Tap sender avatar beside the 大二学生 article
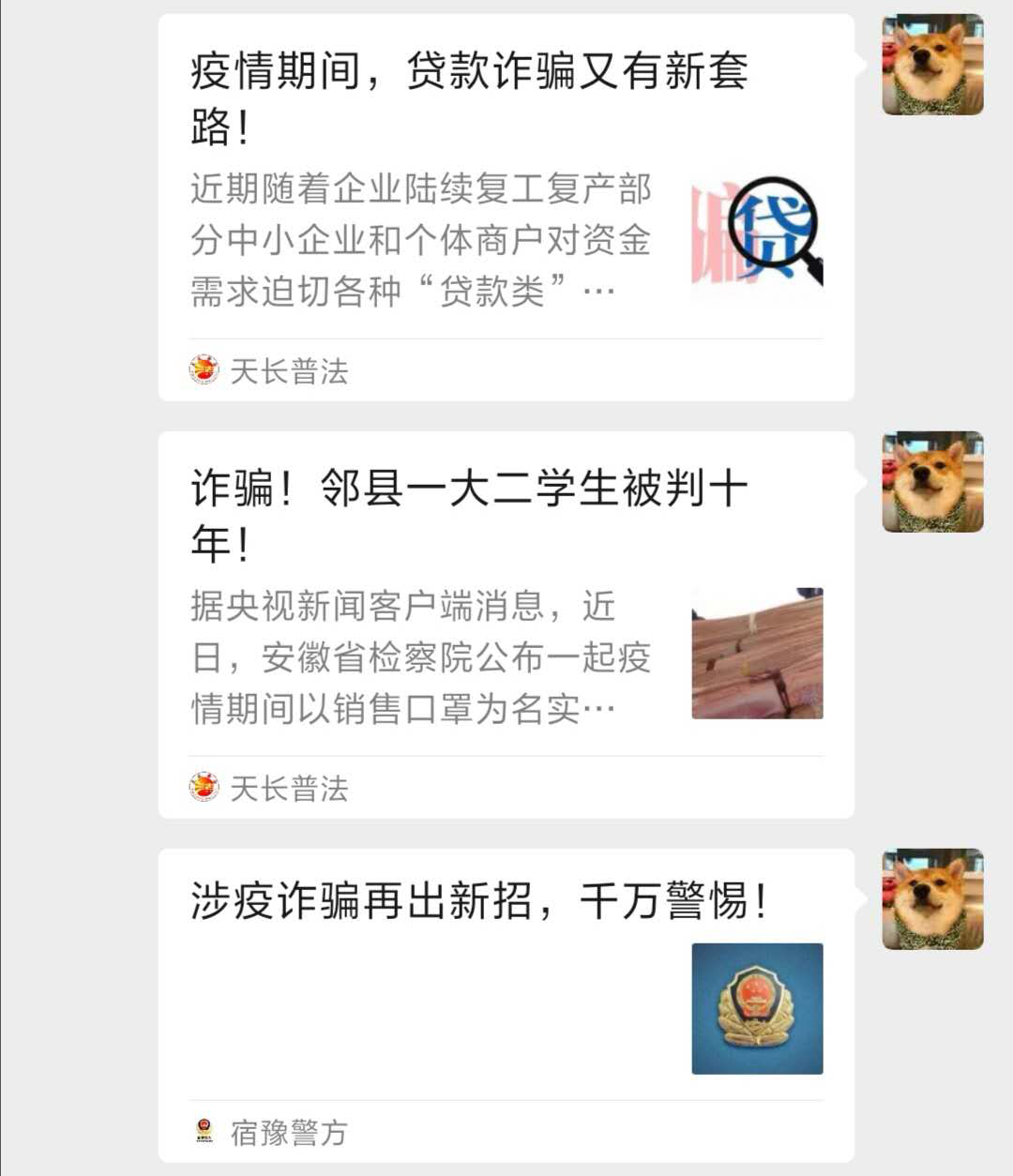Screen dimensions: 1013x1176 coord(932,482)
